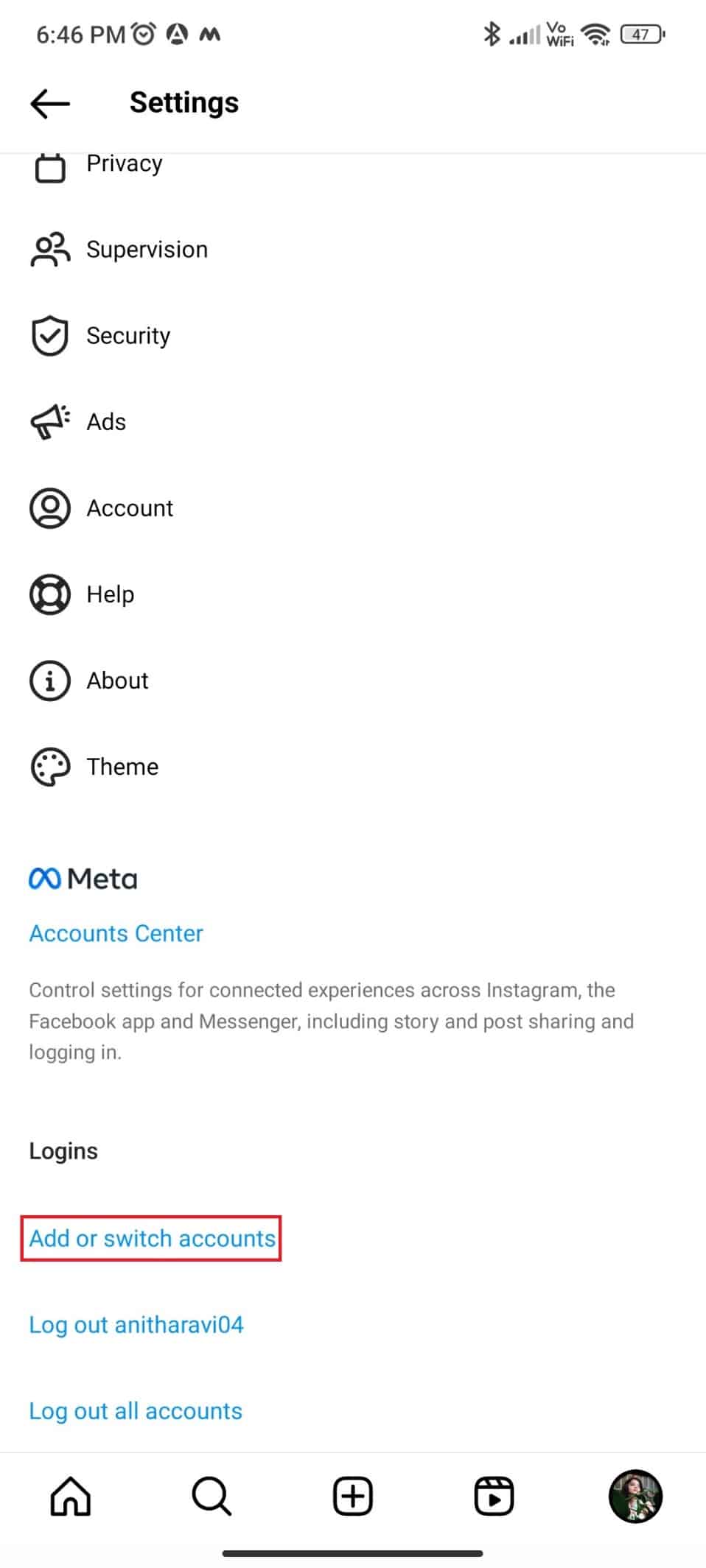The height and width of the screenshot is (1568, 706).
Task: Open the Supervision settings row
Action: [x=147, y=250]
